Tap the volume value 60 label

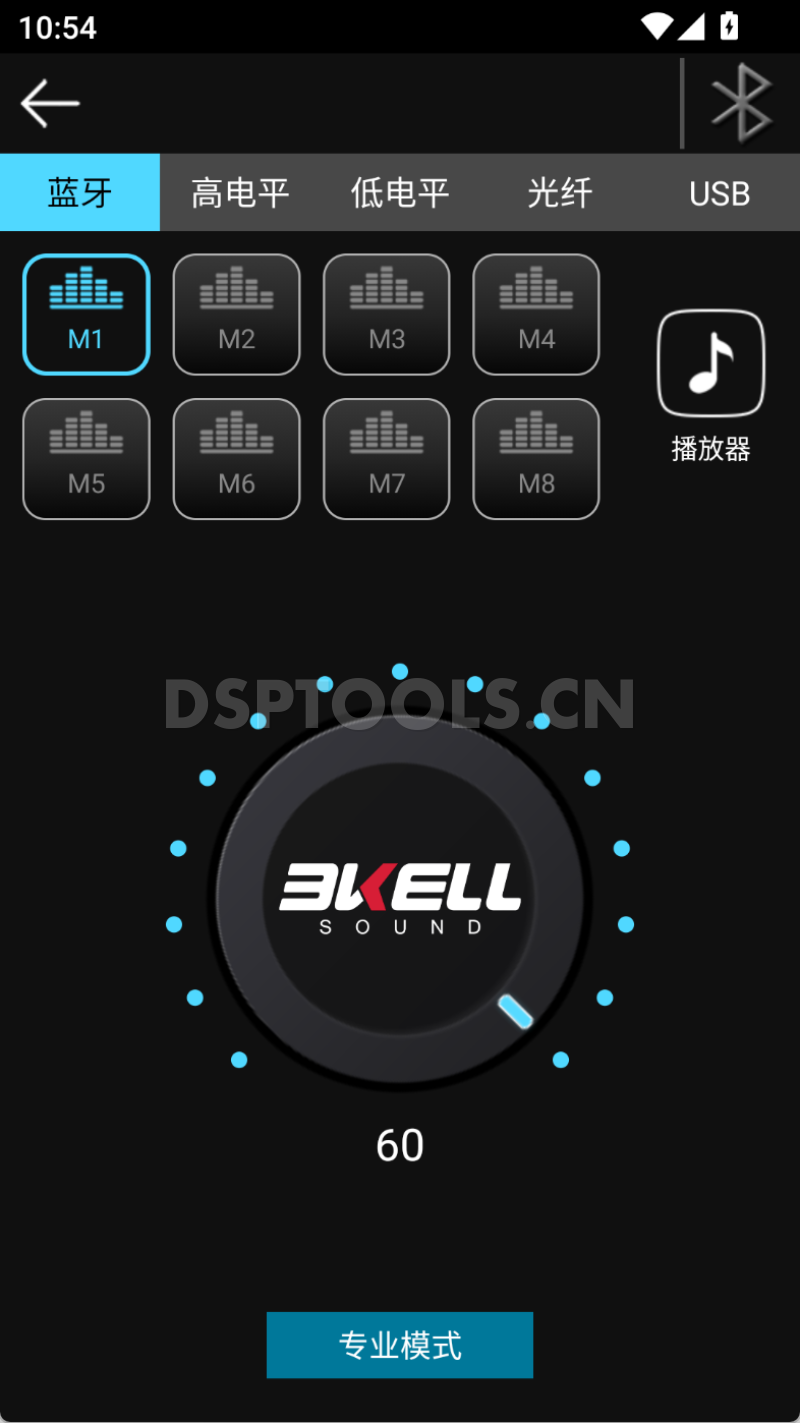click(400, 1145)
